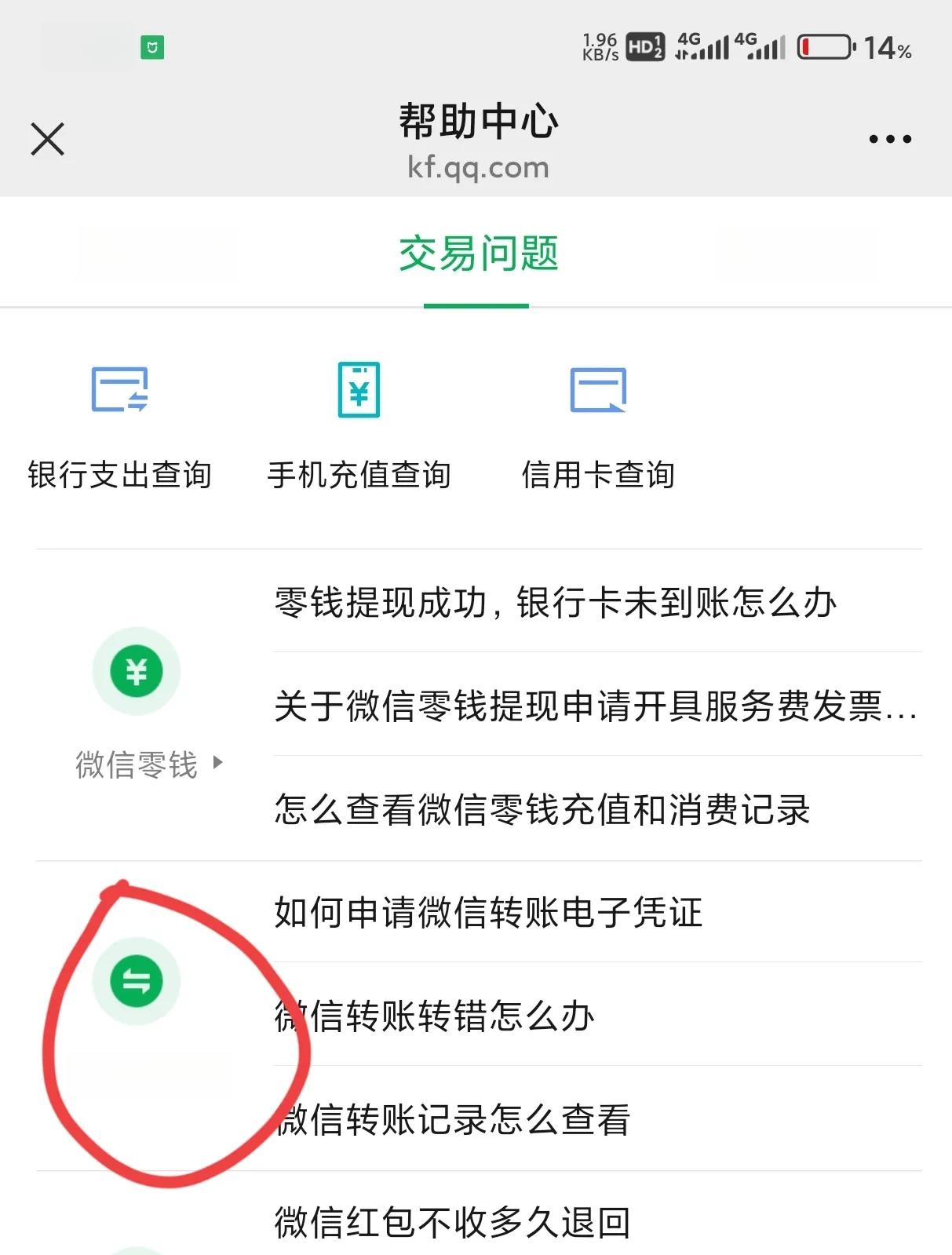Select the 交易问题 tab
952x1255 pixels.
click(477, 254)
